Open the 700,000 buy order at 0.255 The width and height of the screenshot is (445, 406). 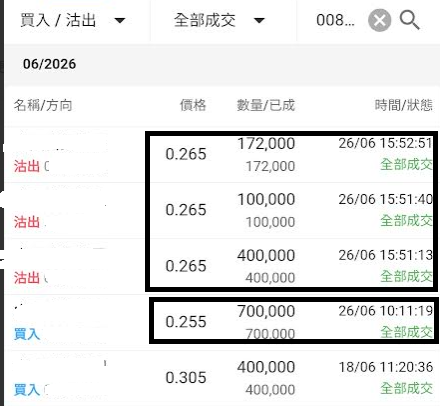pyautogui.click(x=222, y=322)
